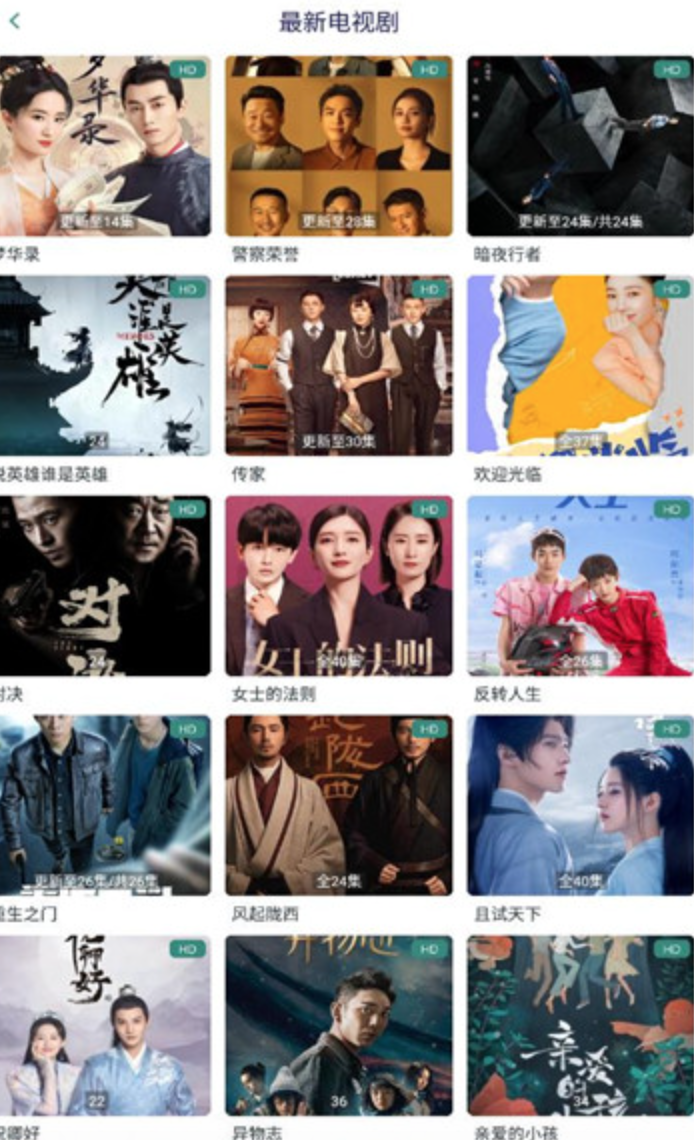View the 对决 drama tile

[x=105, y=586]
